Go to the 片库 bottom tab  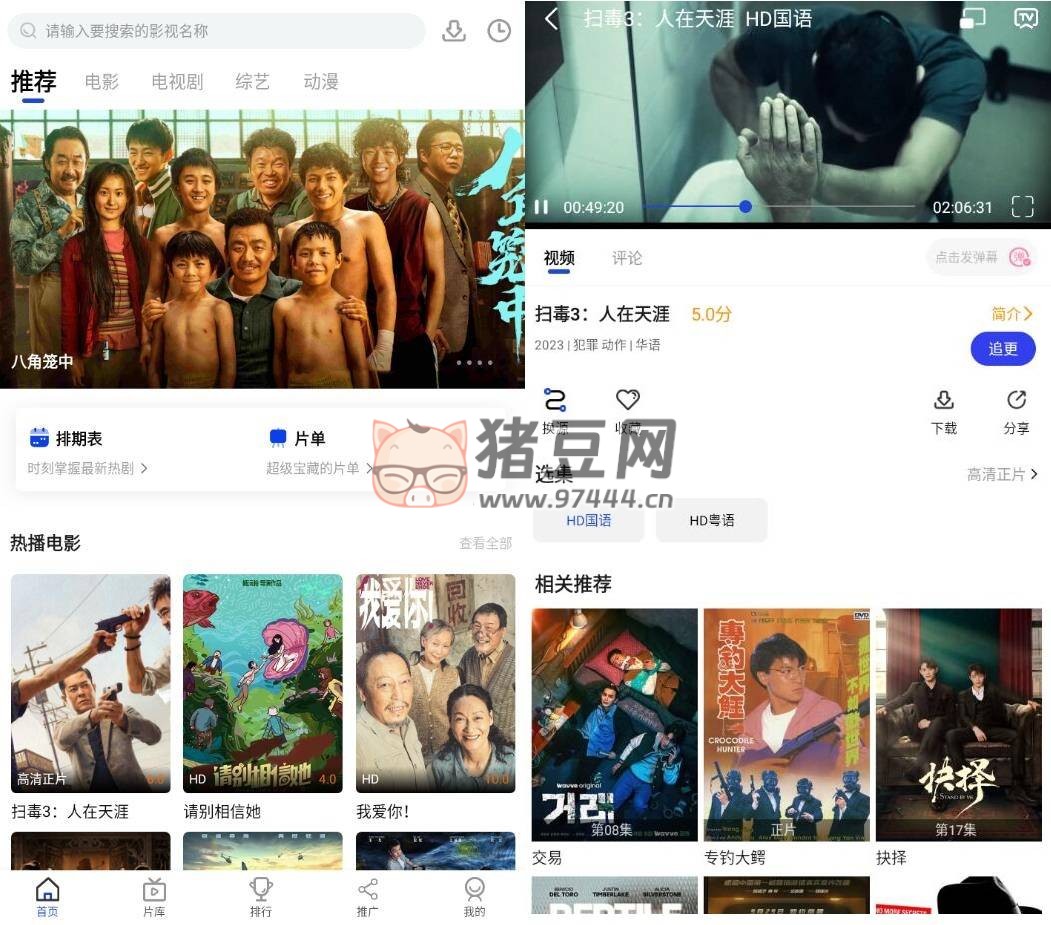(154, 896)
